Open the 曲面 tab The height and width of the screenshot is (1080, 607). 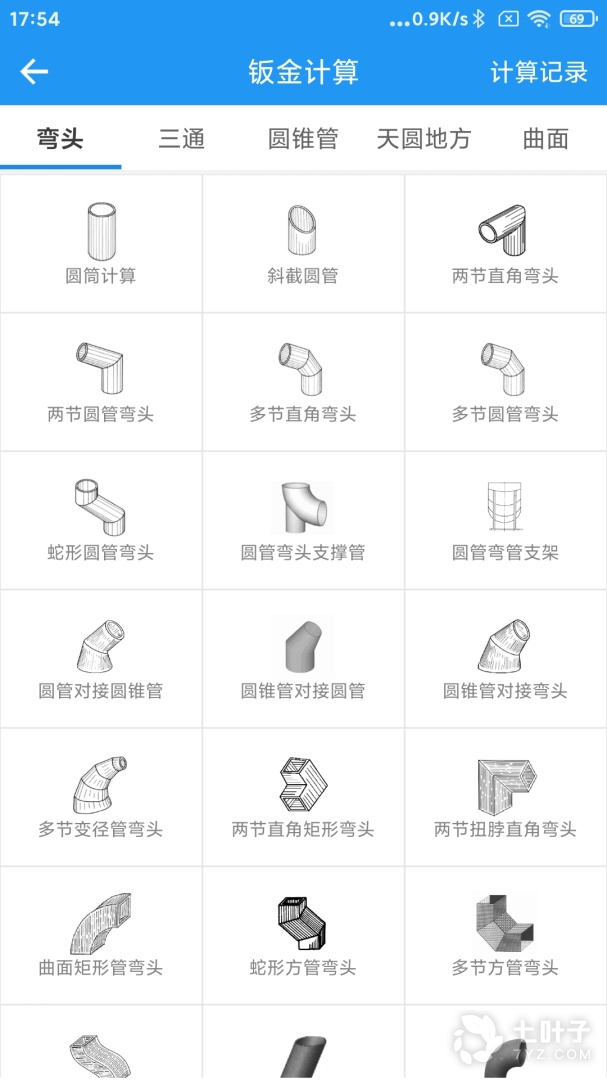tap(545, 139)
